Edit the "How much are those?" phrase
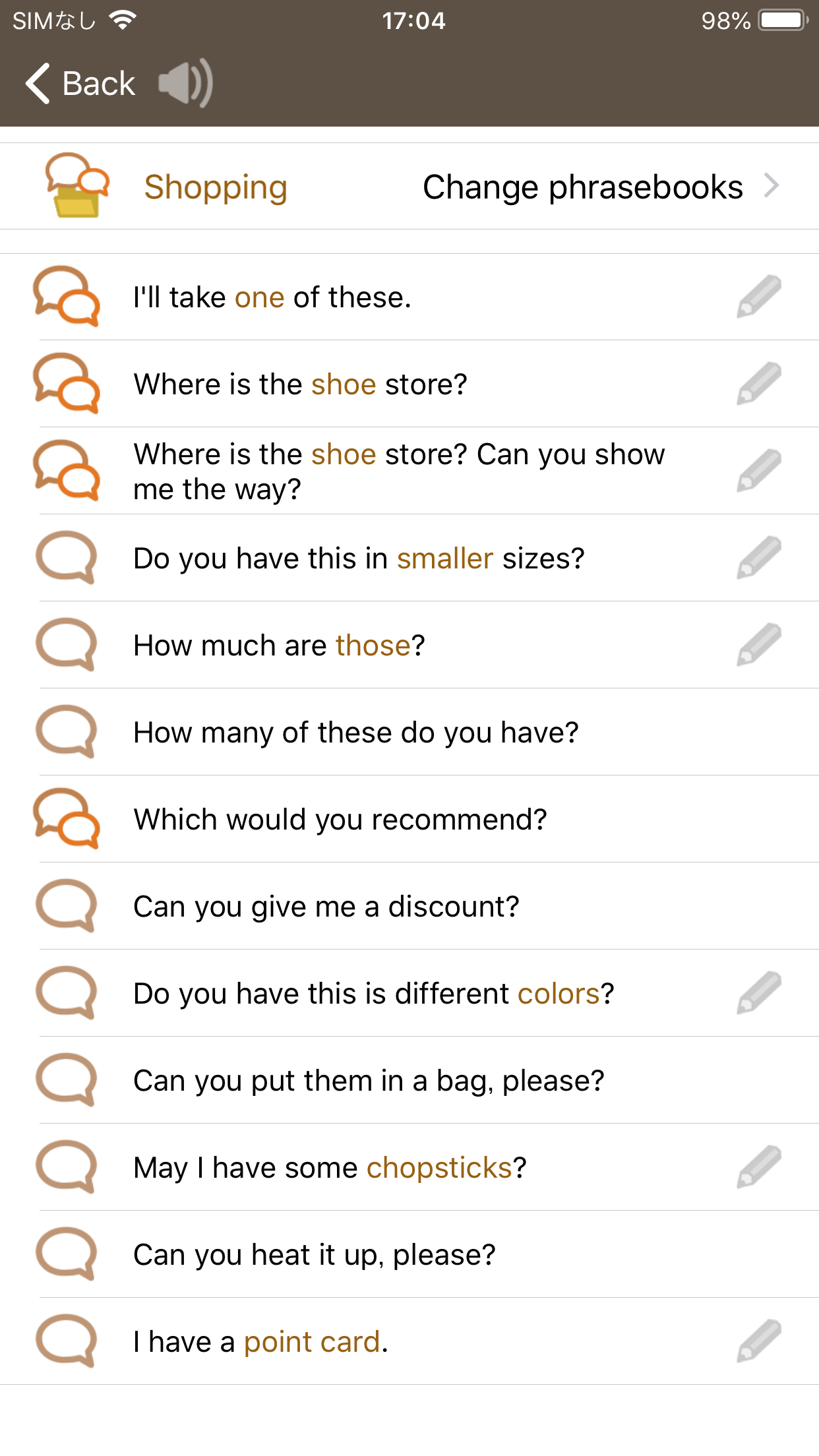 point(759,645)
